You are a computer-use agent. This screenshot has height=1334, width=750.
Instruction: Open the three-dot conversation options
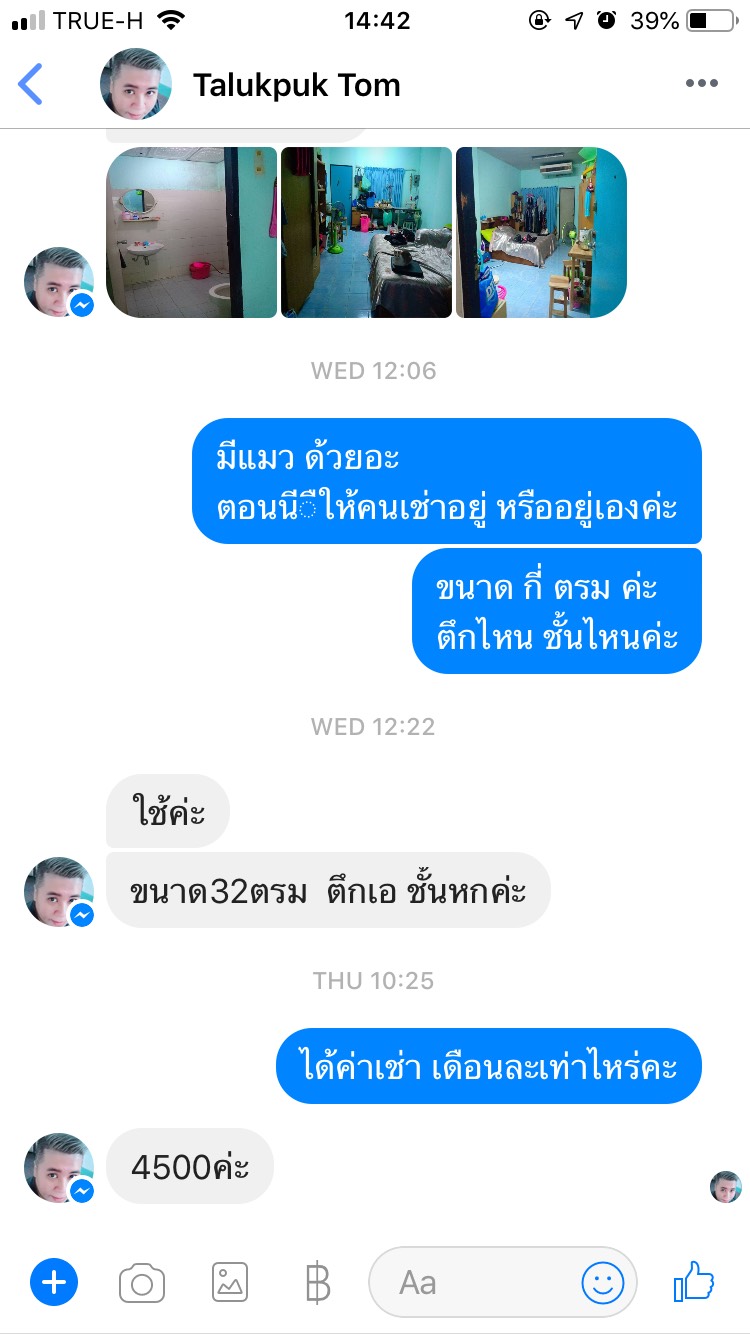coord(702,84)
